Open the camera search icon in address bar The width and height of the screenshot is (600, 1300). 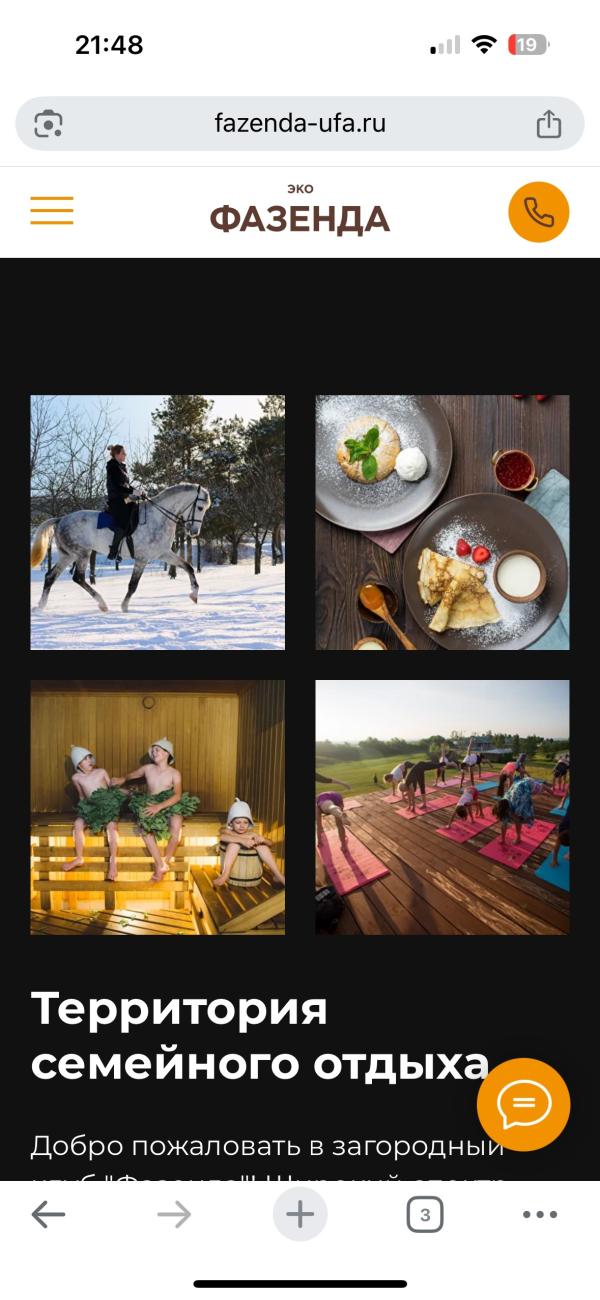pyautogui.click(x=48, y=124)
